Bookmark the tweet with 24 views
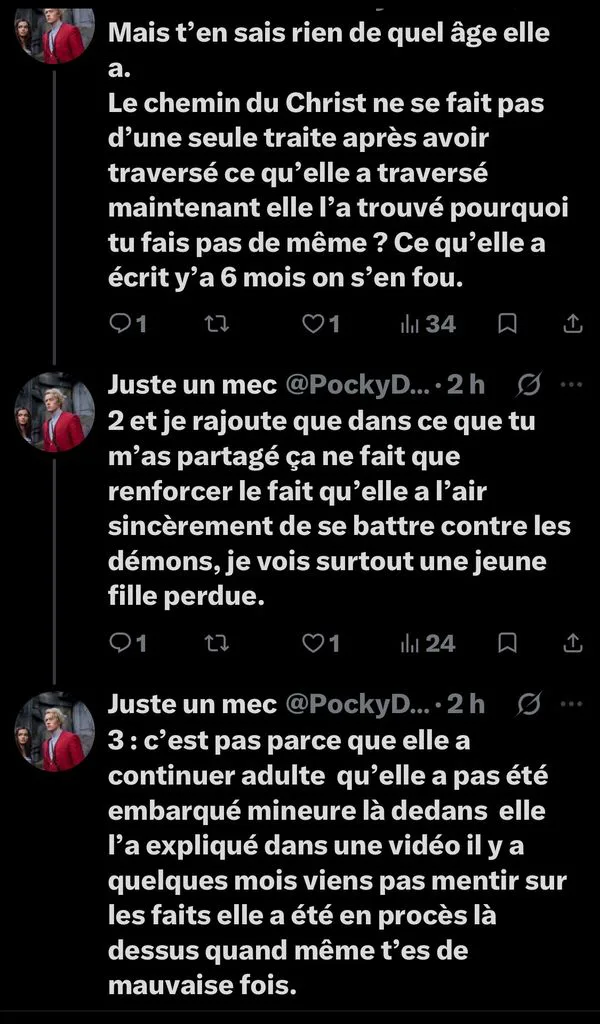Screen dimensions: 600x1024 tap(507, 644)
